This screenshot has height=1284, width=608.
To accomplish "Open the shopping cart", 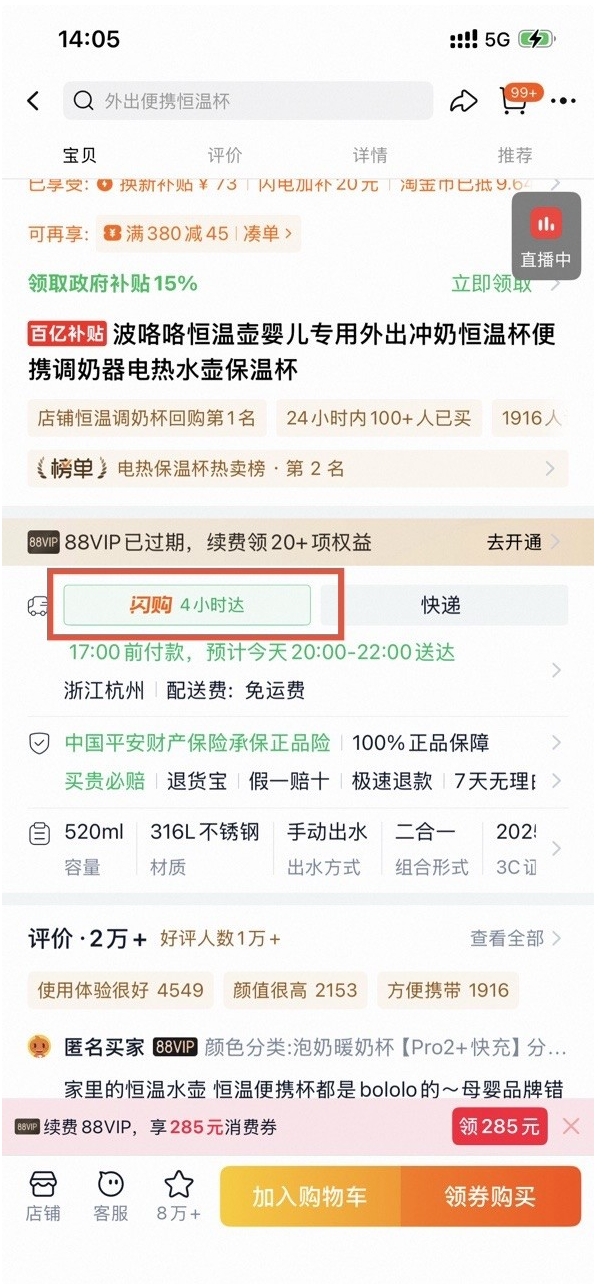I will point(515,101).
